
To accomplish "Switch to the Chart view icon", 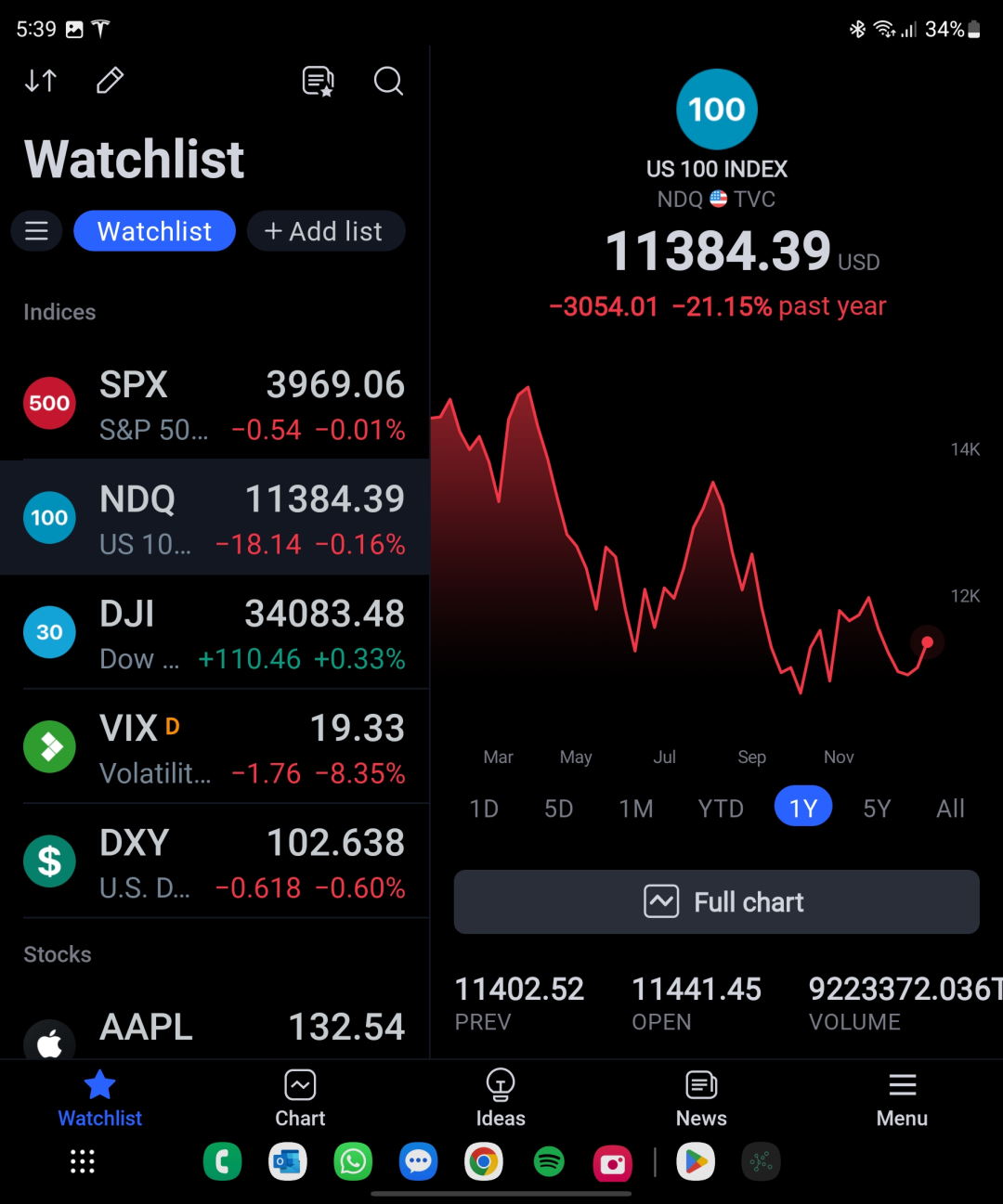I will [299, 1097].
